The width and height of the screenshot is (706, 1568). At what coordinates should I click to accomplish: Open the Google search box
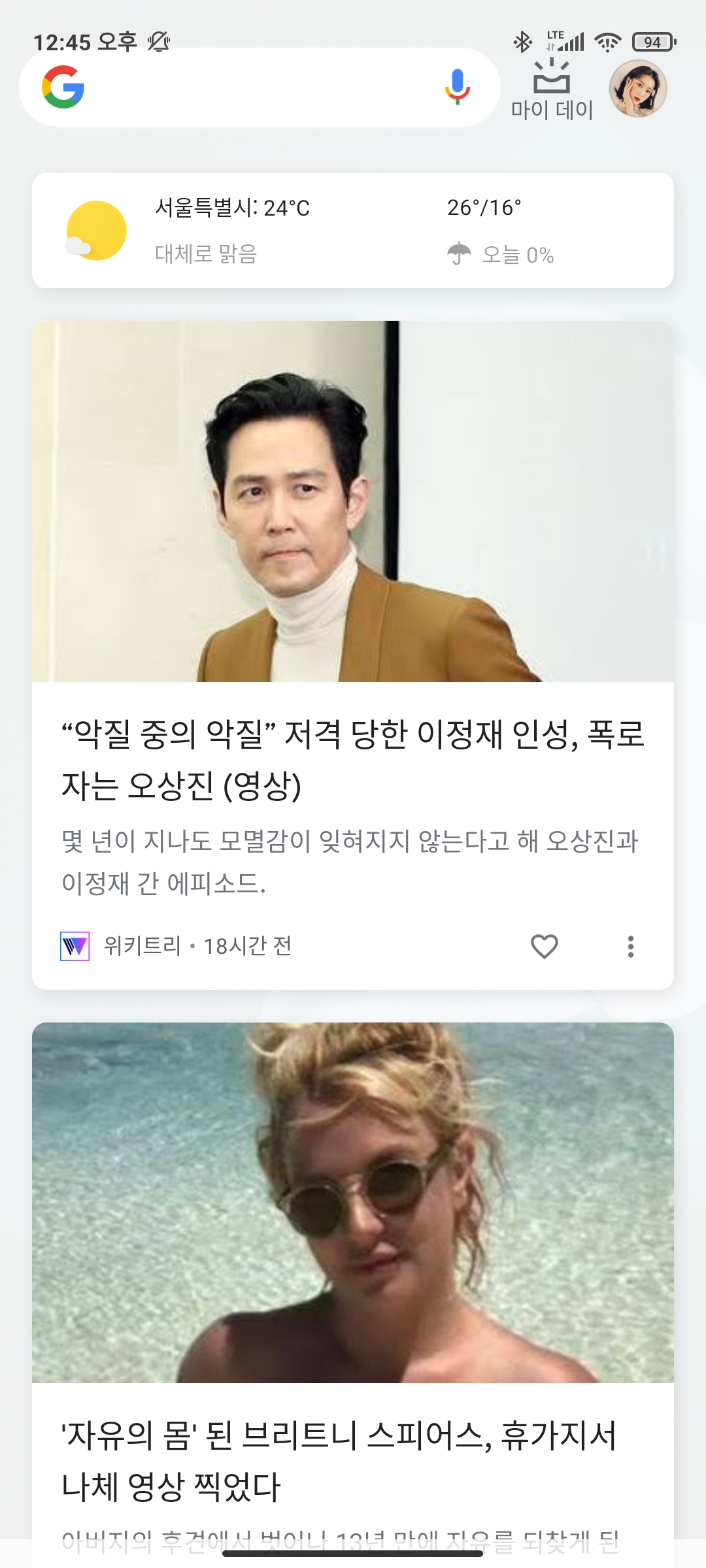pyautogui.click(x=260, y=87)
